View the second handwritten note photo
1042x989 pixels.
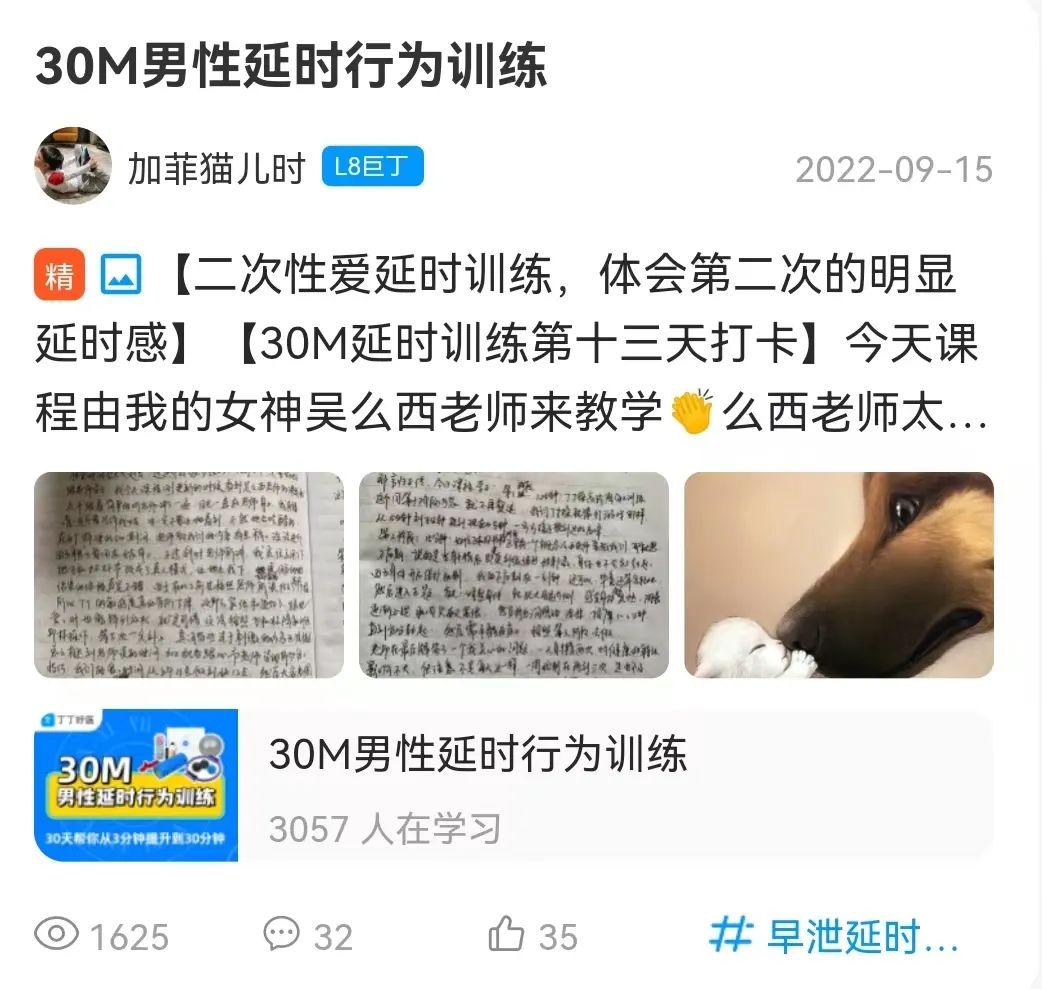point(514,575)
